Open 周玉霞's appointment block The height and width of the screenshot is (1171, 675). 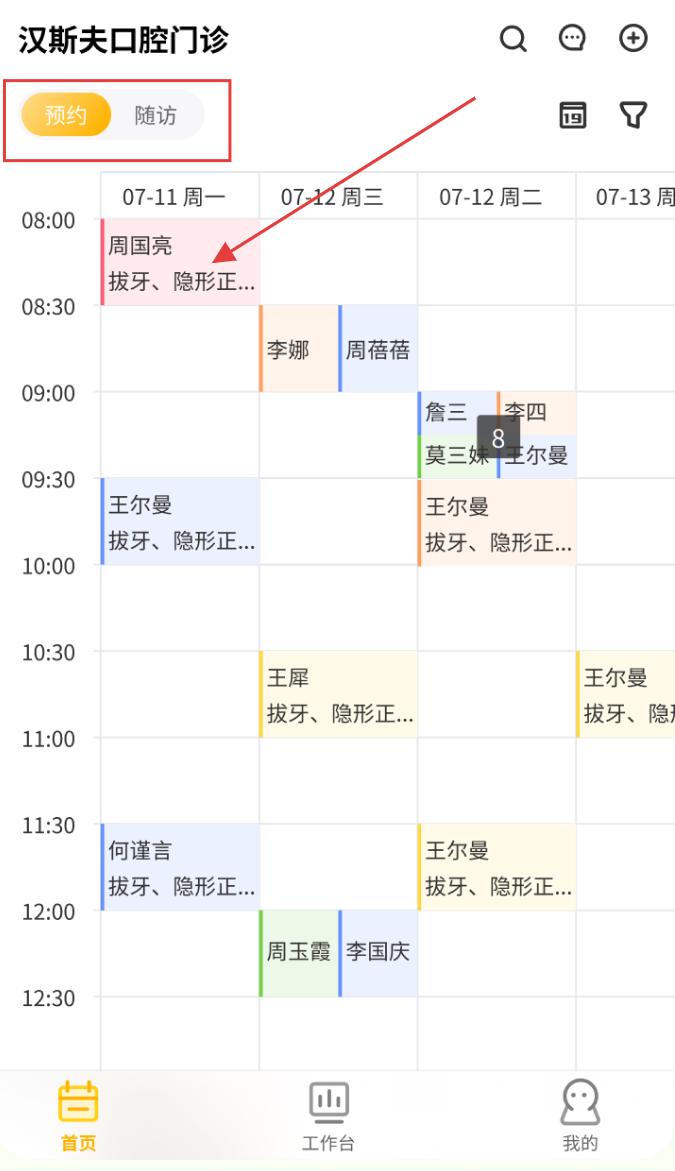point(299,953)
